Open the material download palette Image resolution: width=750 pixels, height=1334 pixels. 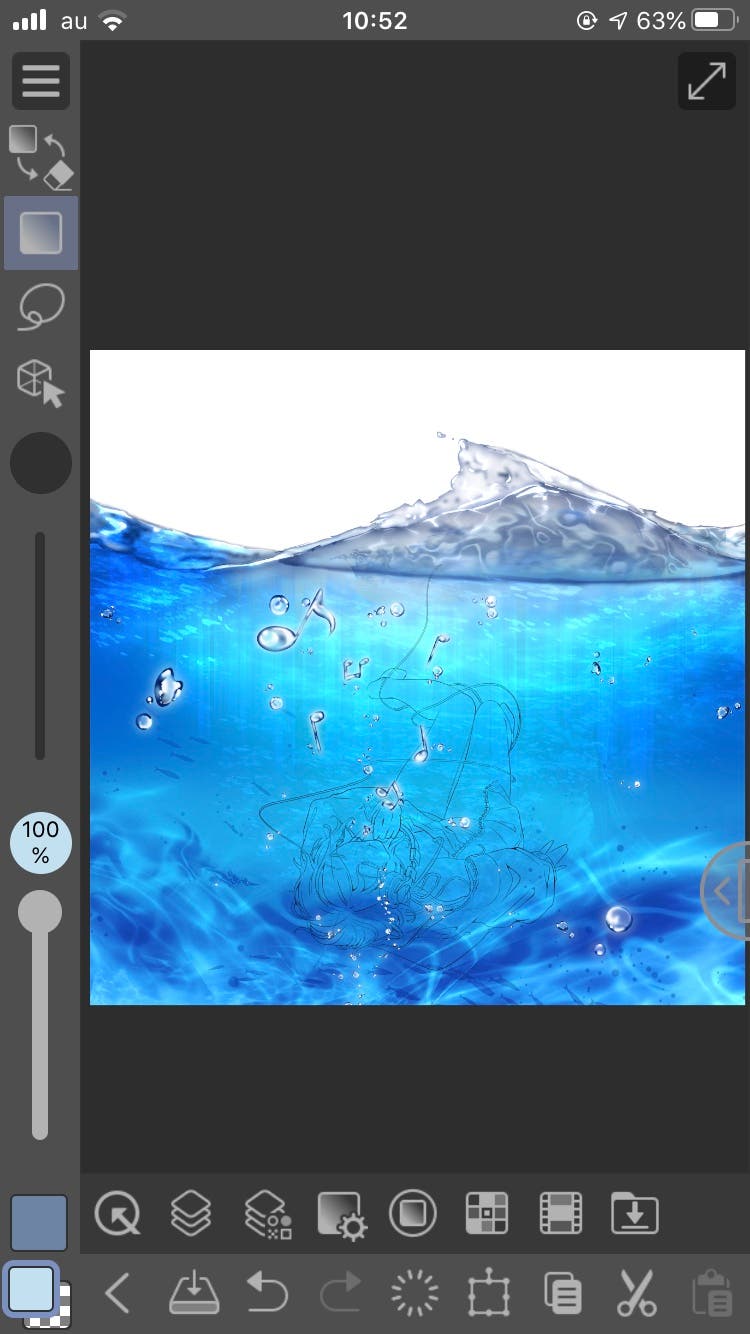point(634,1214)
